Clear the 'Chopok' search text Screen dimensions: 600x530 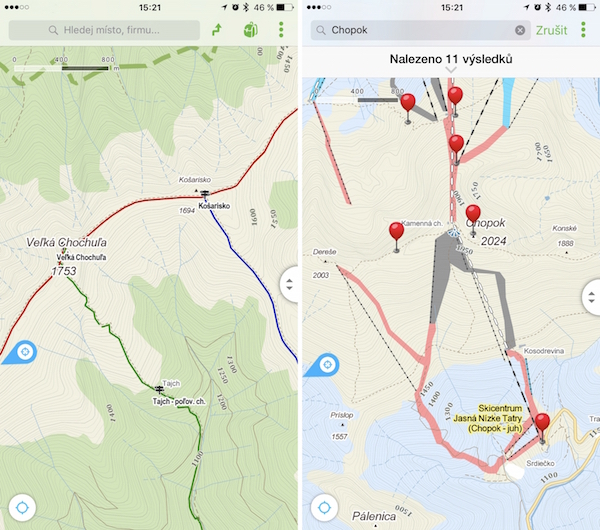pos(520,30)
